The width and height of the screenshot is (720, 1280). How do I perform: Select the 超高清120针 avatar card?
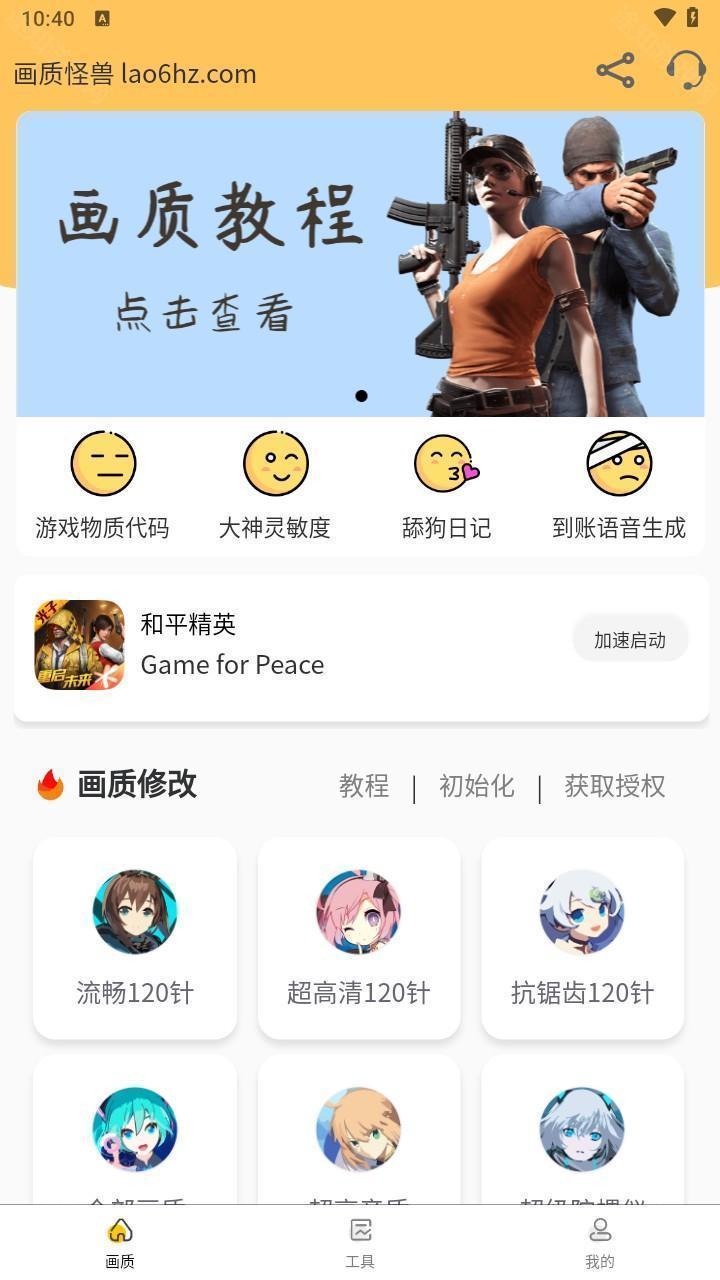click(x=359, y=936)
